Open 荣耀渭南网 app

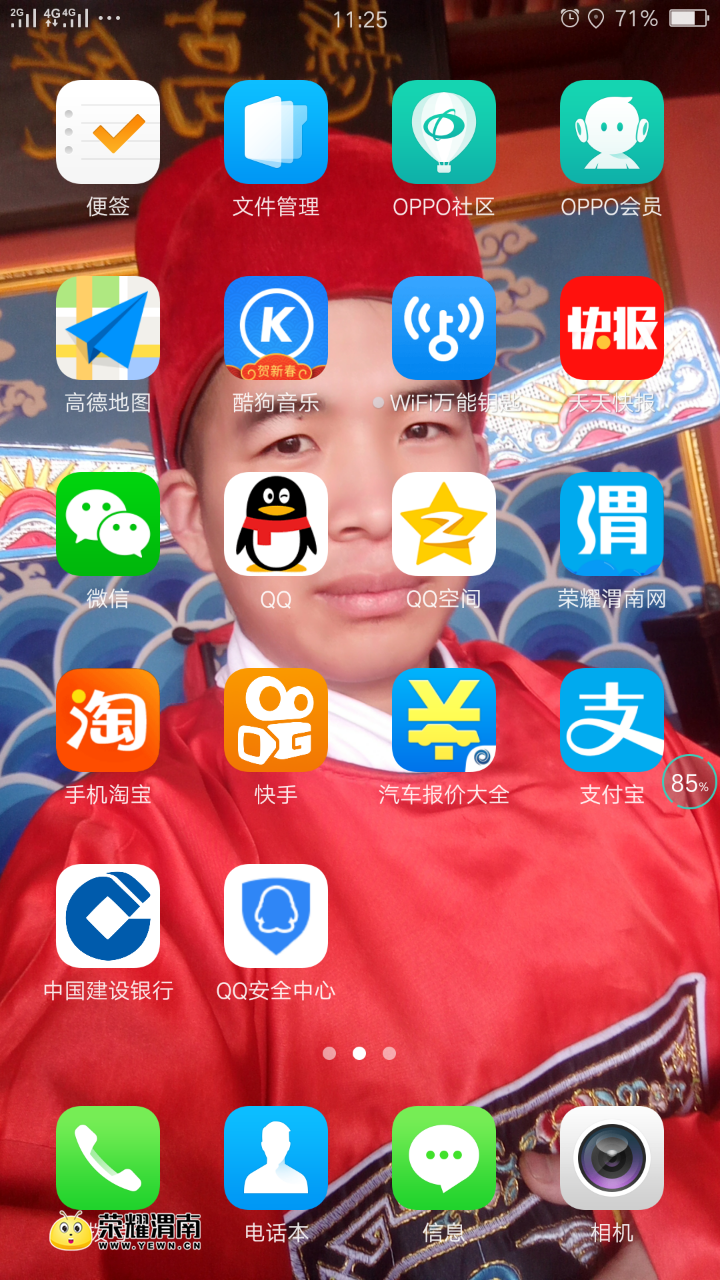click(612, 524)
